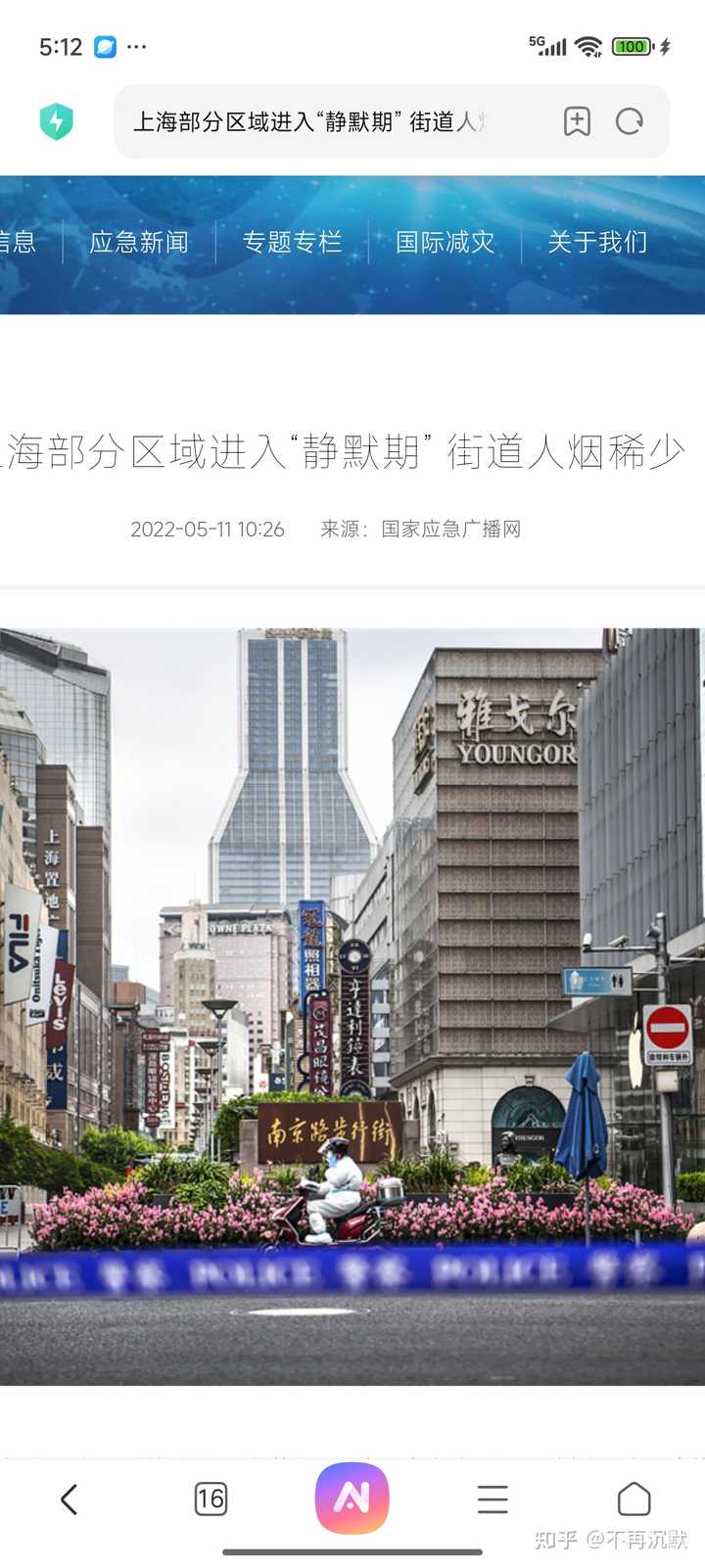Reload the current page
Image resolution: width=705 pixels, height=1568 pixels.
coord(629,121)
